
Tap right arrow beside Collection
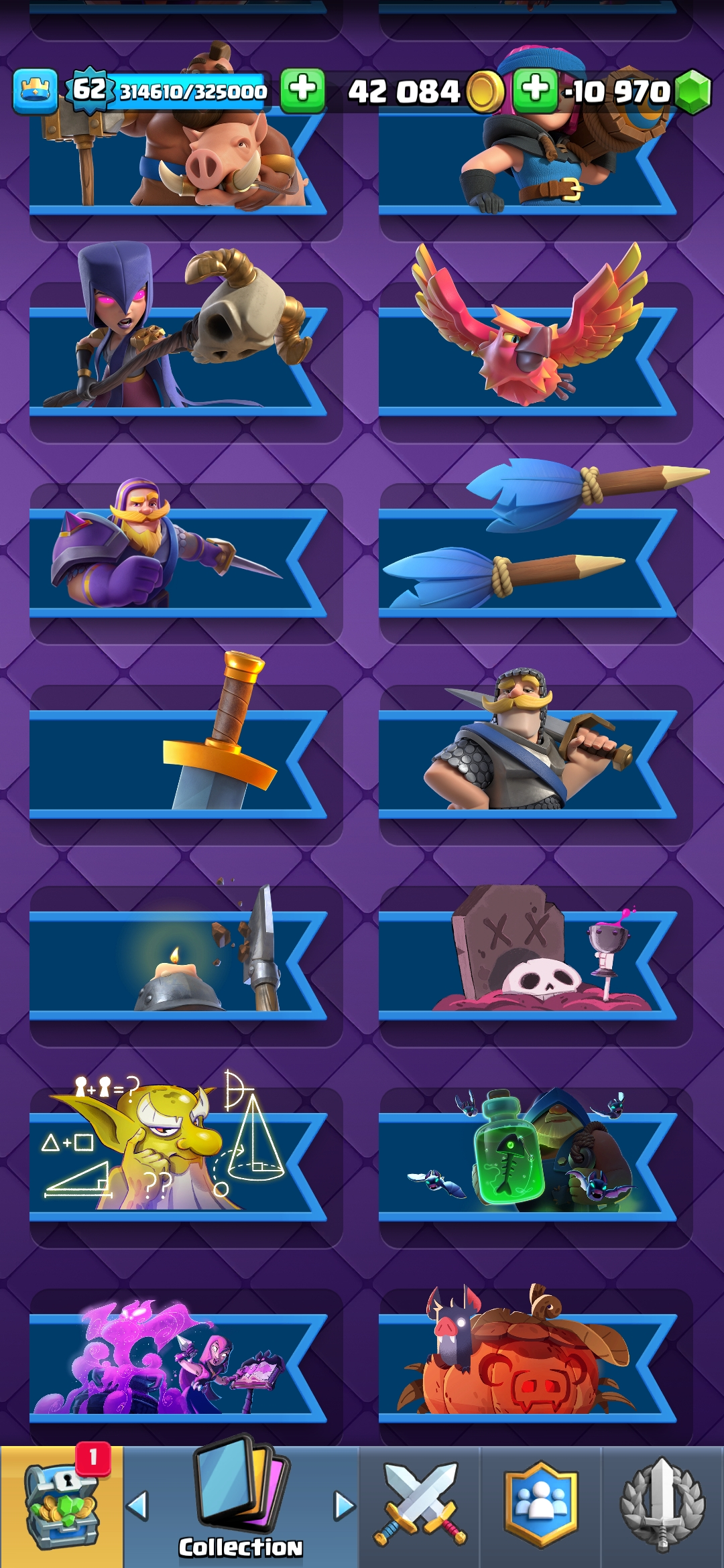pos(344,1506)
